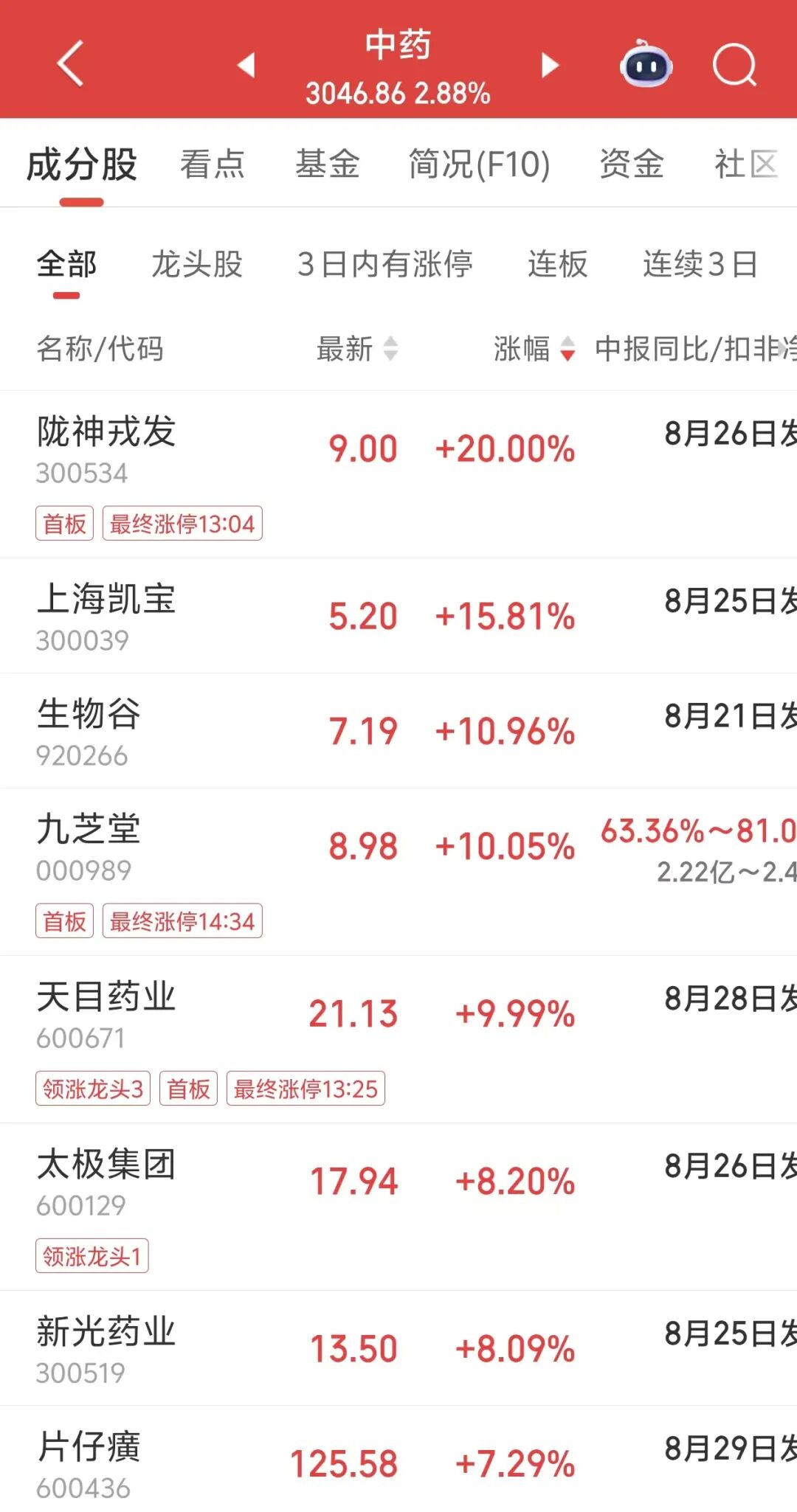Screen dimensions: 797x1512
Task: Open stock 九芝堂 000989
Action: point(398,872)
